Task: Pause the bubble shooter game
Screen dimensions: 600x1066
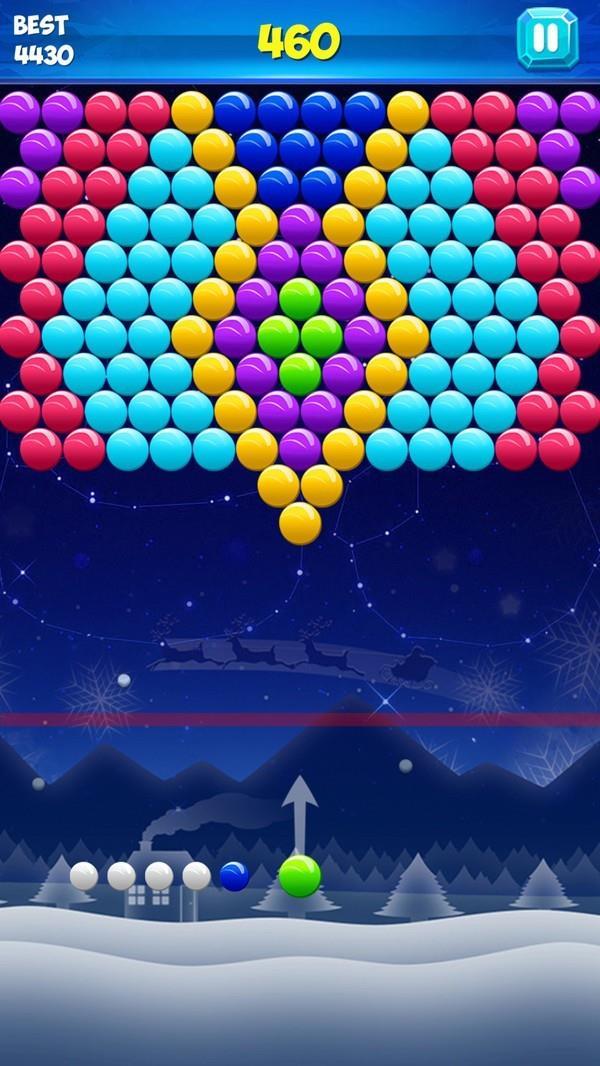Action: (x=546, y=39)
